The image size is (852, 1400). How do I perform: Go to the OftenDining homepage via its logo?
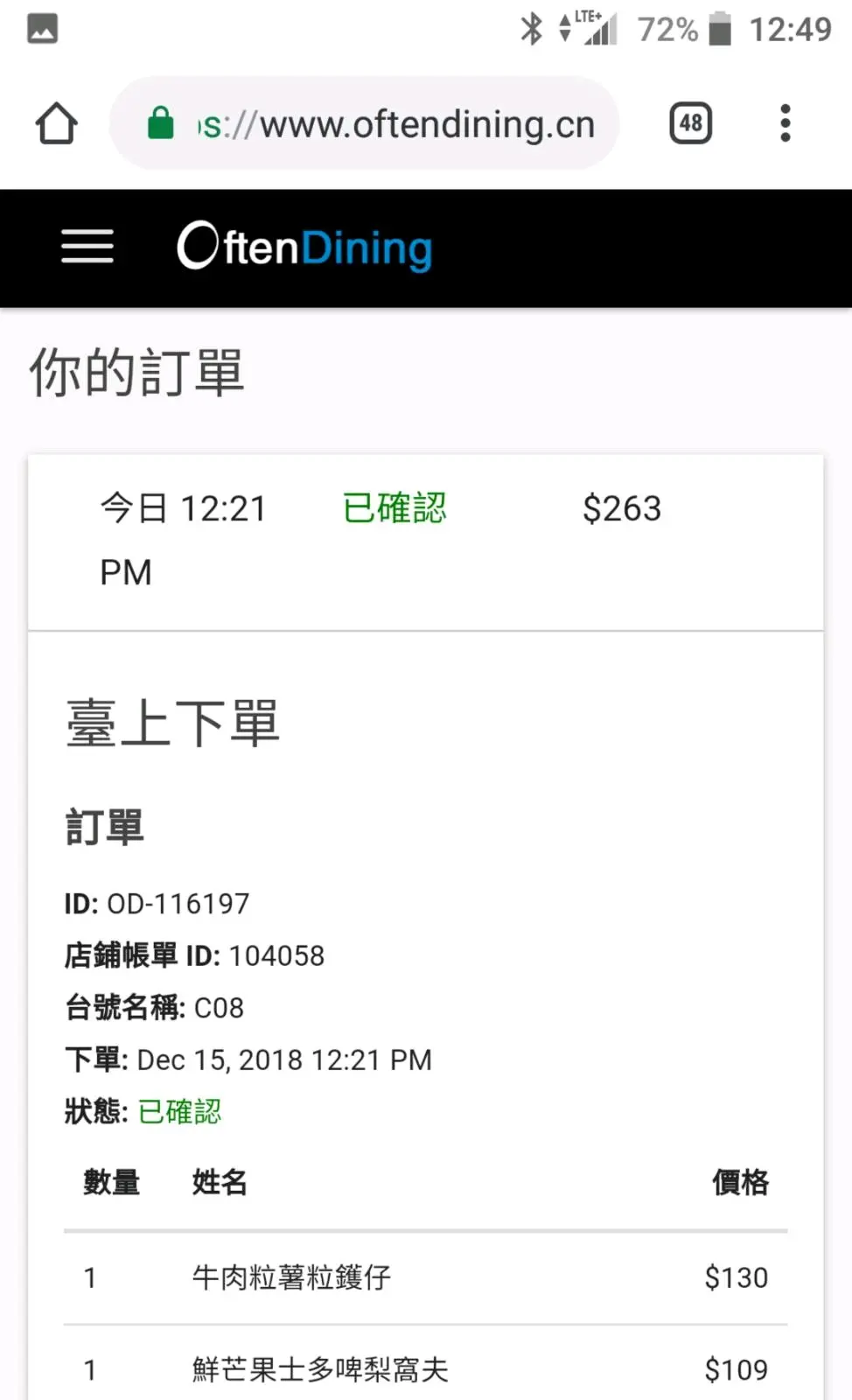pos(304,247)
